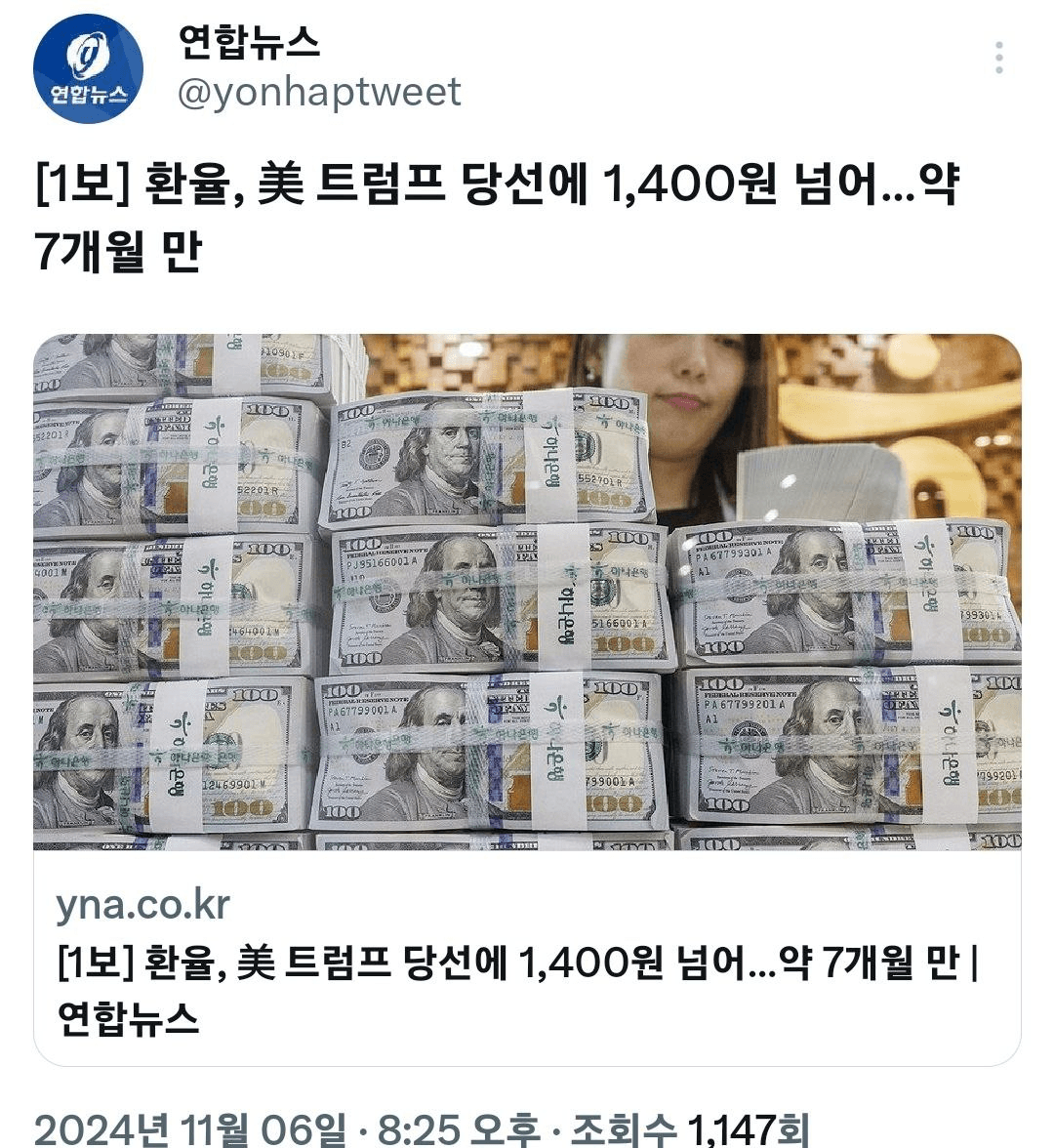Open the 연합뉴스 profile avatar
The height and width of the screenshot is (1148, 1054).
pos(88,68)
